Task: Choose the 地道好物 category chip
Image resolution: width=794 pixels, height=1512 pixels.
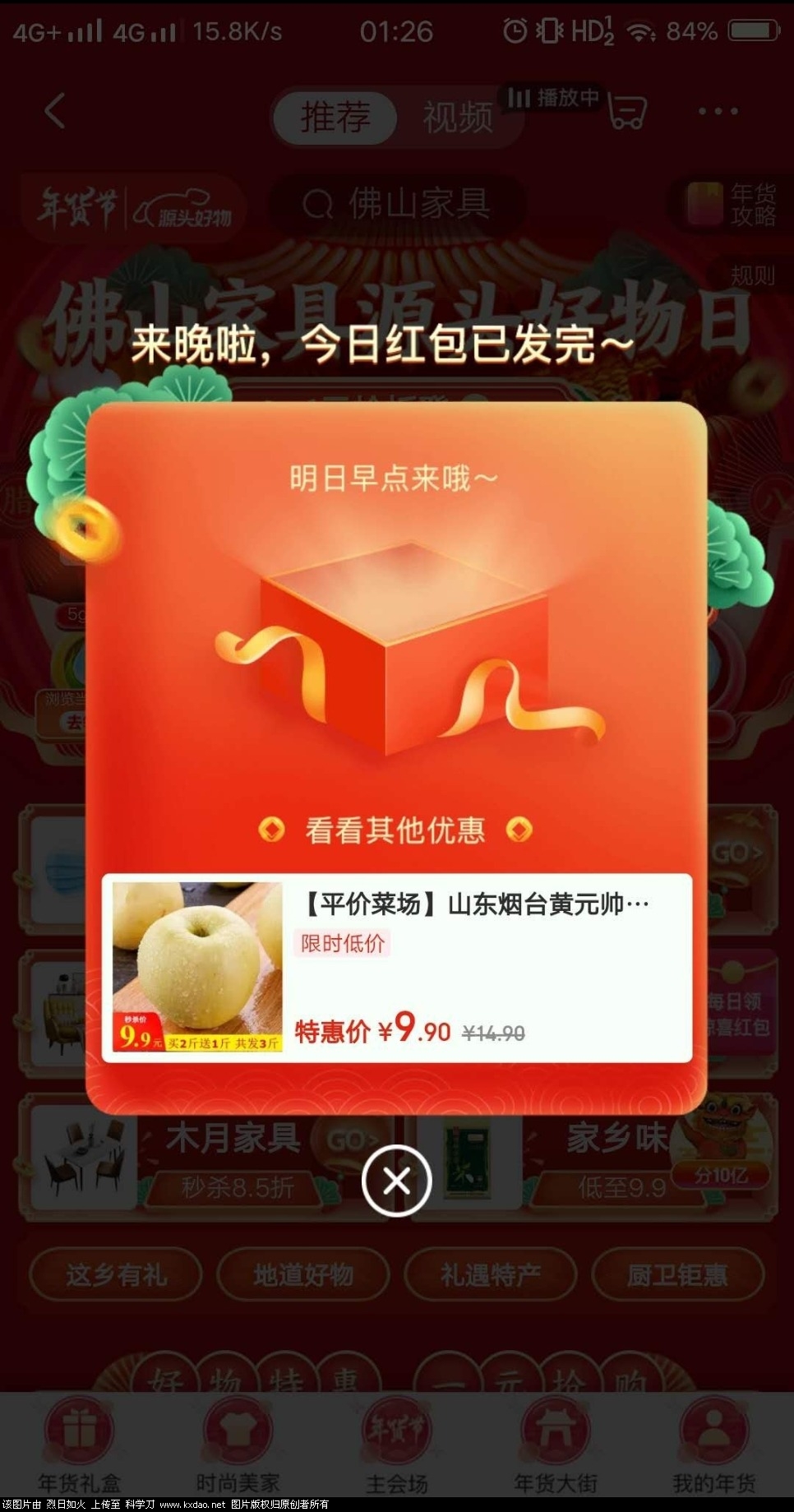Action: (x=303, y=1274)
